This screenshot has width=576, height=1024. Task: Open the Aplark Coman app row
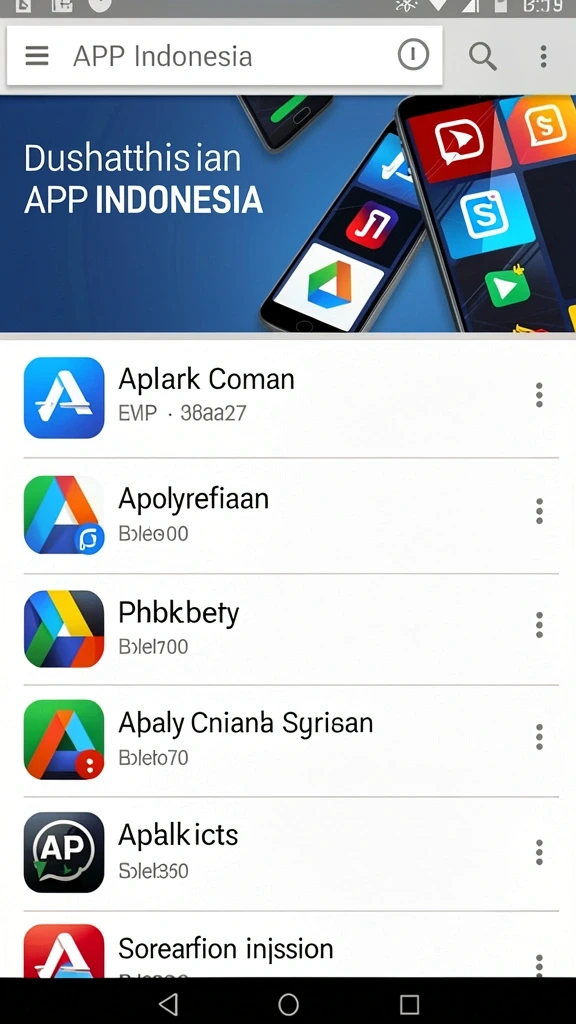[x=288, y=398]
